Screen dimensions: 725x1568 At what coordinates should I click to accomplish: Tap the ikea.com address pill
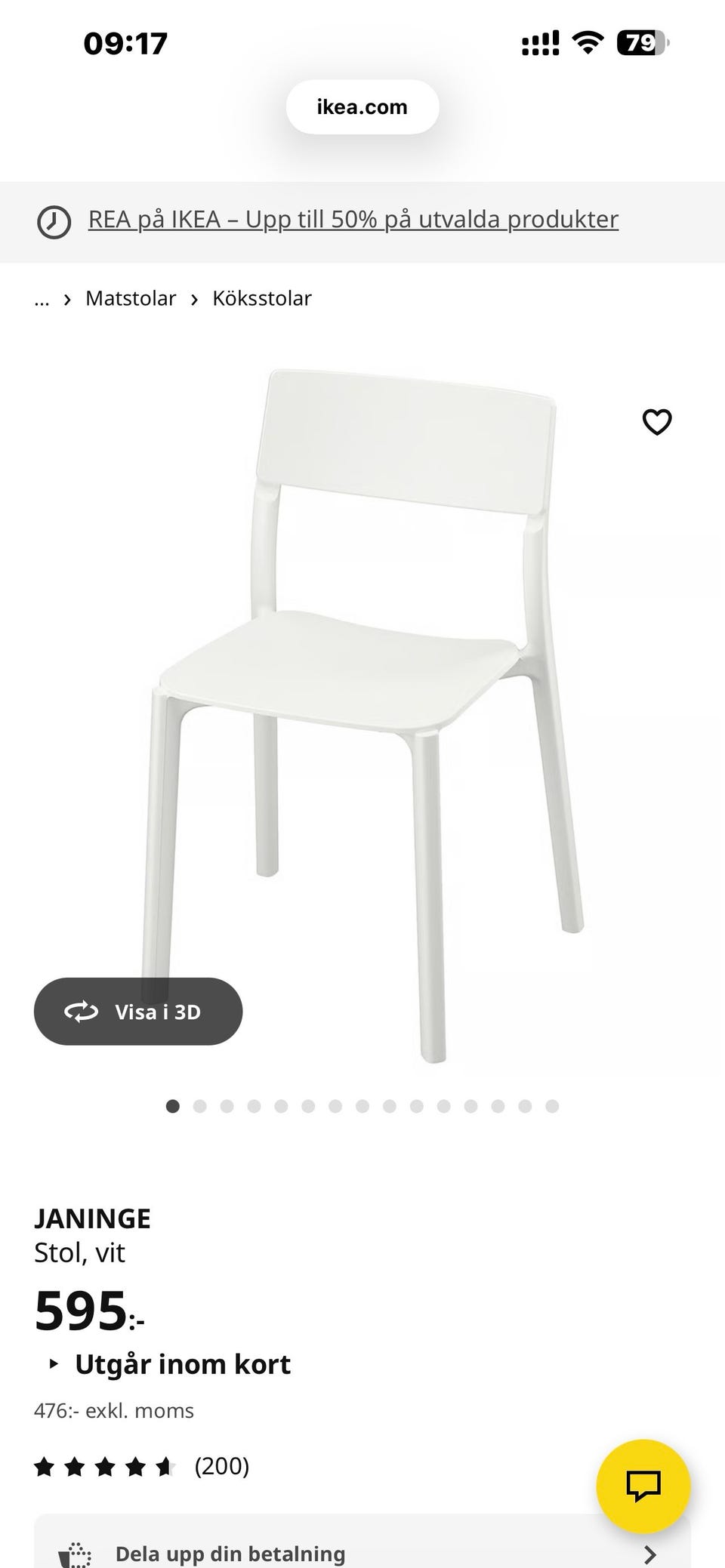362,107
